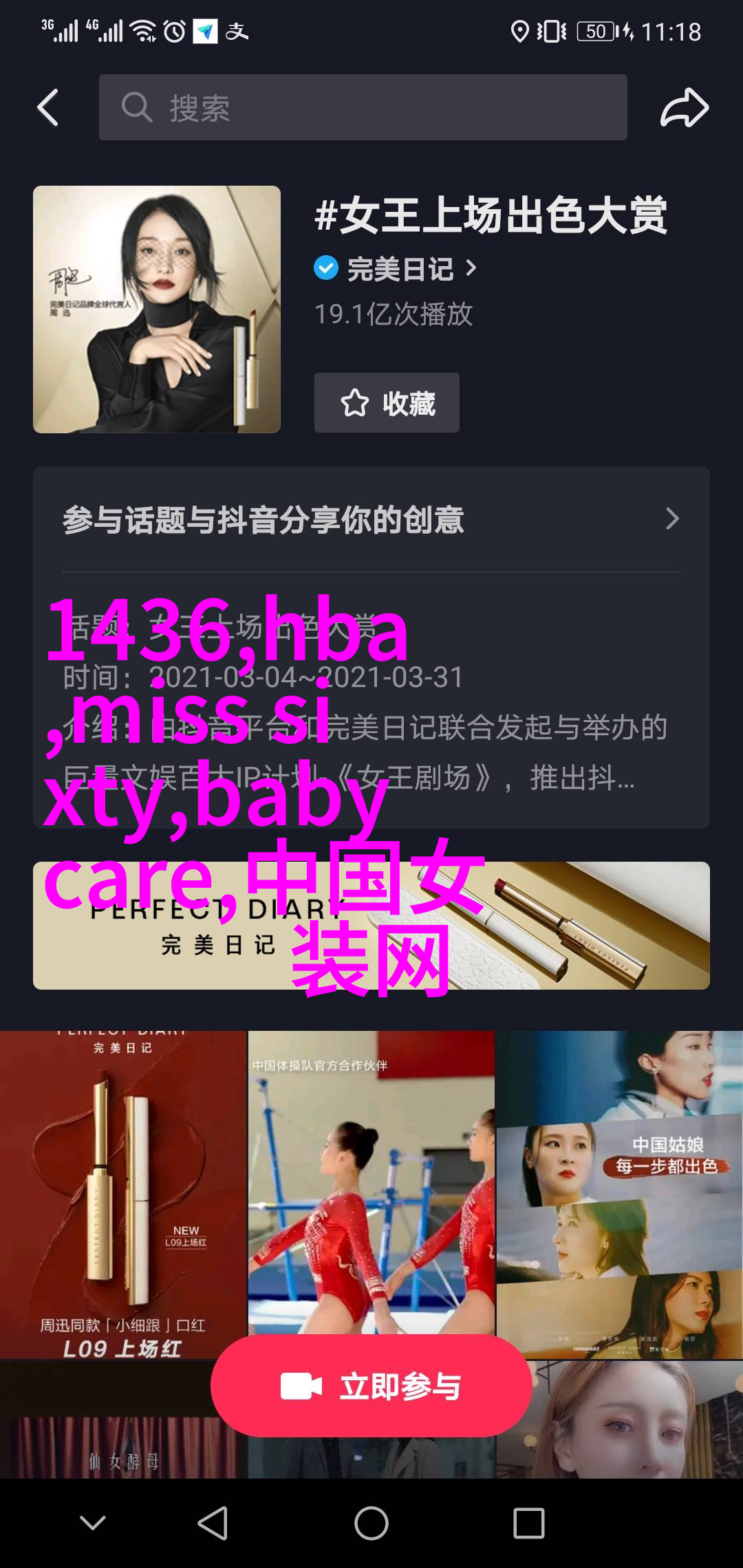743x1568 pixels.
Task: Share this hashtag page
Action: pyautogui.click(x=684, y=108)
